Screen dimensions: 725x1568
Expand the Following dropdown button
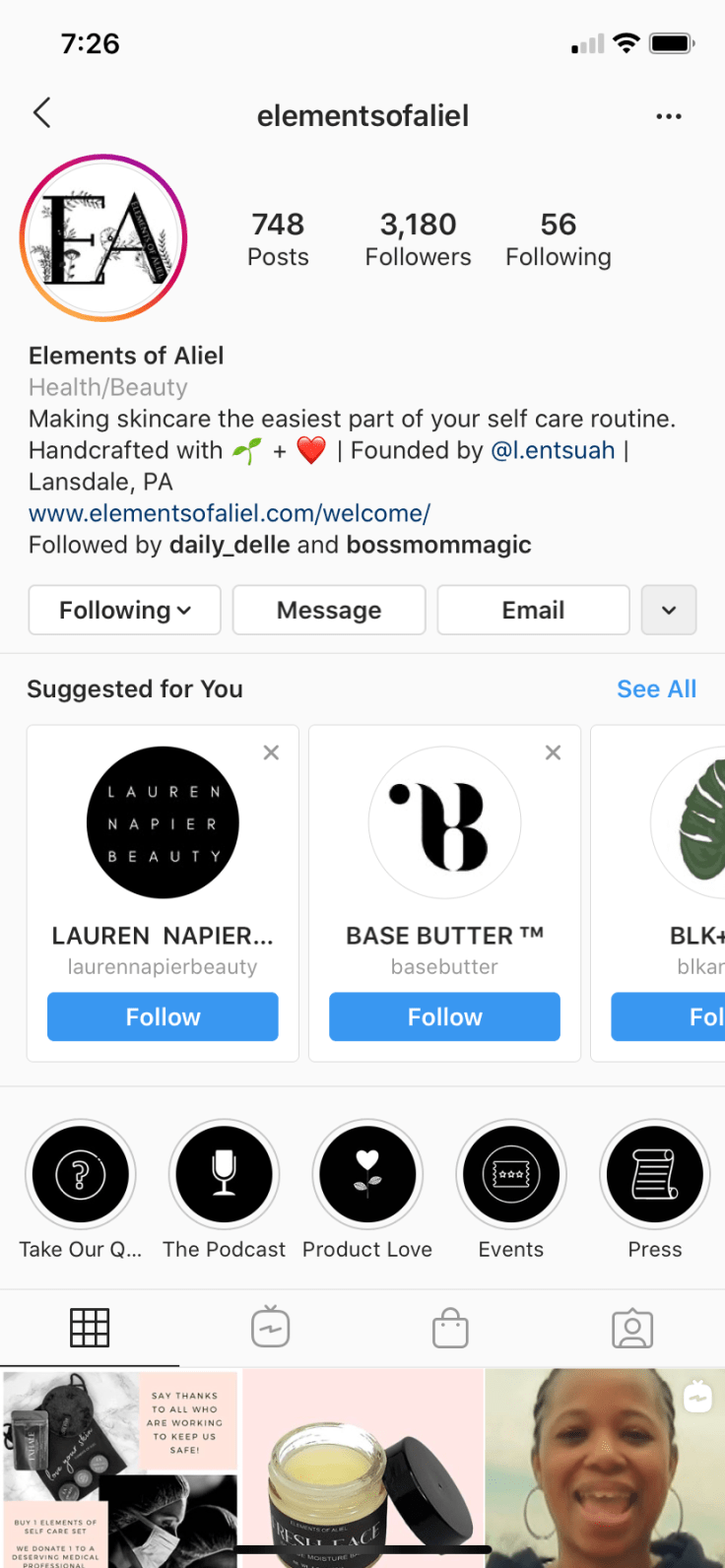pyautogui.click(x=125, y=610)
